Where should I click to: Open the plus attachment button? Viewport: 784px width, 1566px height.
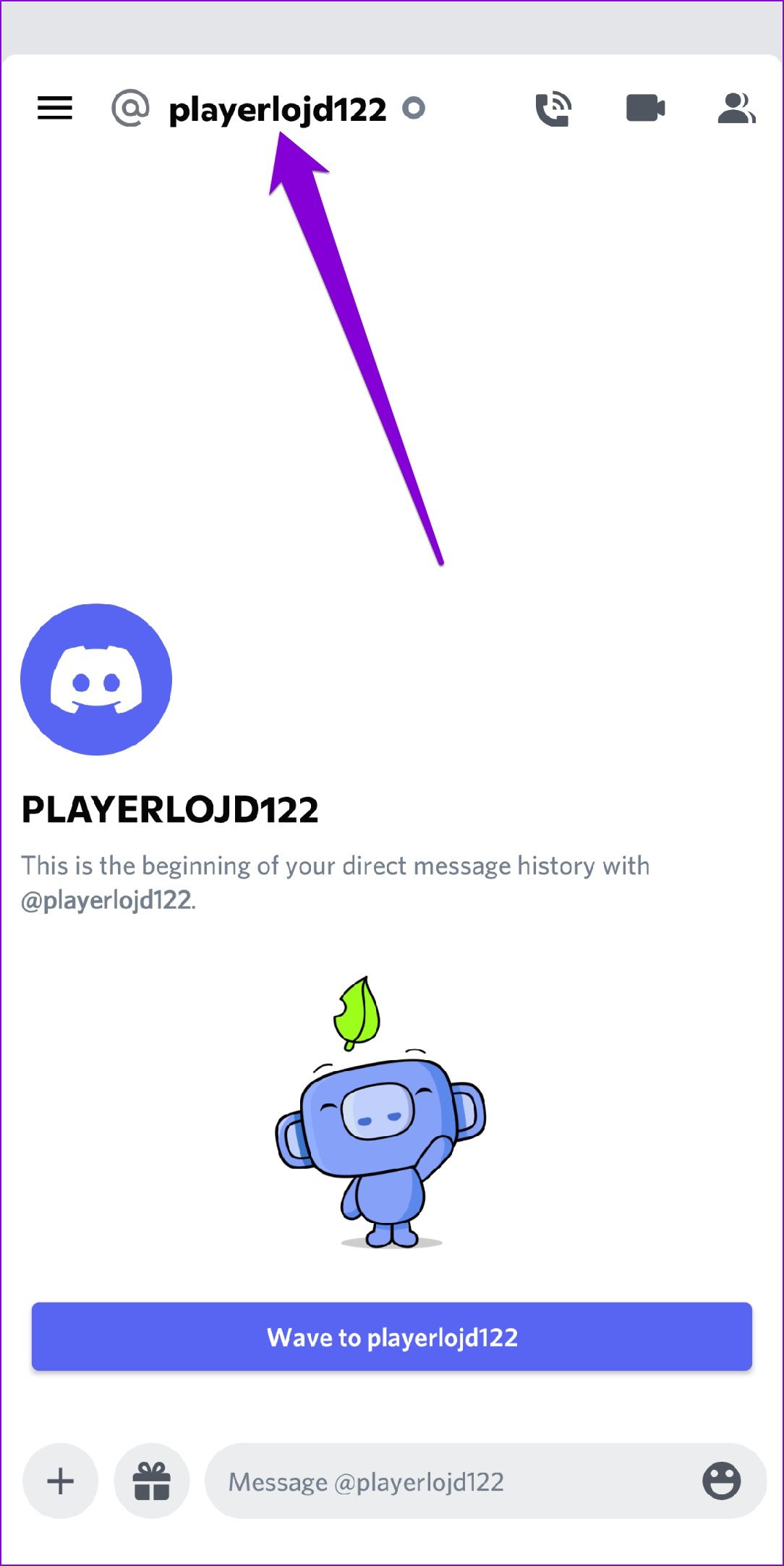61,1481
